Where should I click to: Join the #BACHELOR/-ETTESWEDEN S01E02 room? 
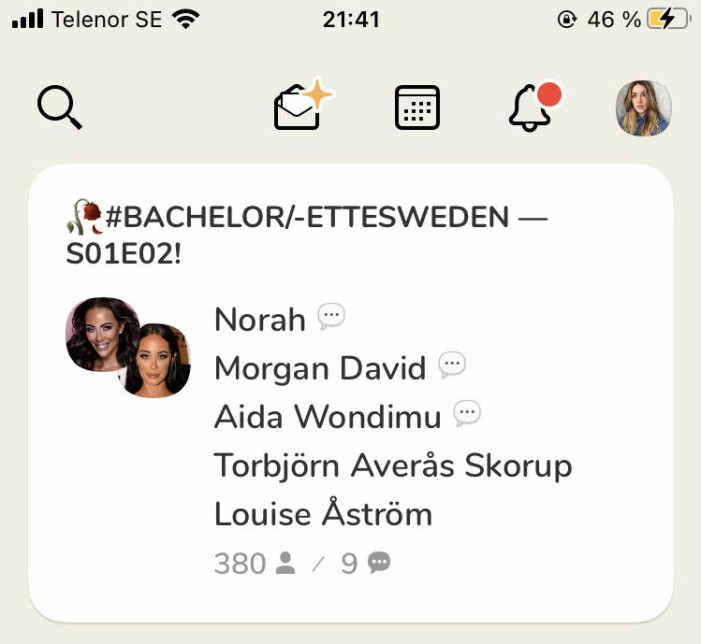350,392
